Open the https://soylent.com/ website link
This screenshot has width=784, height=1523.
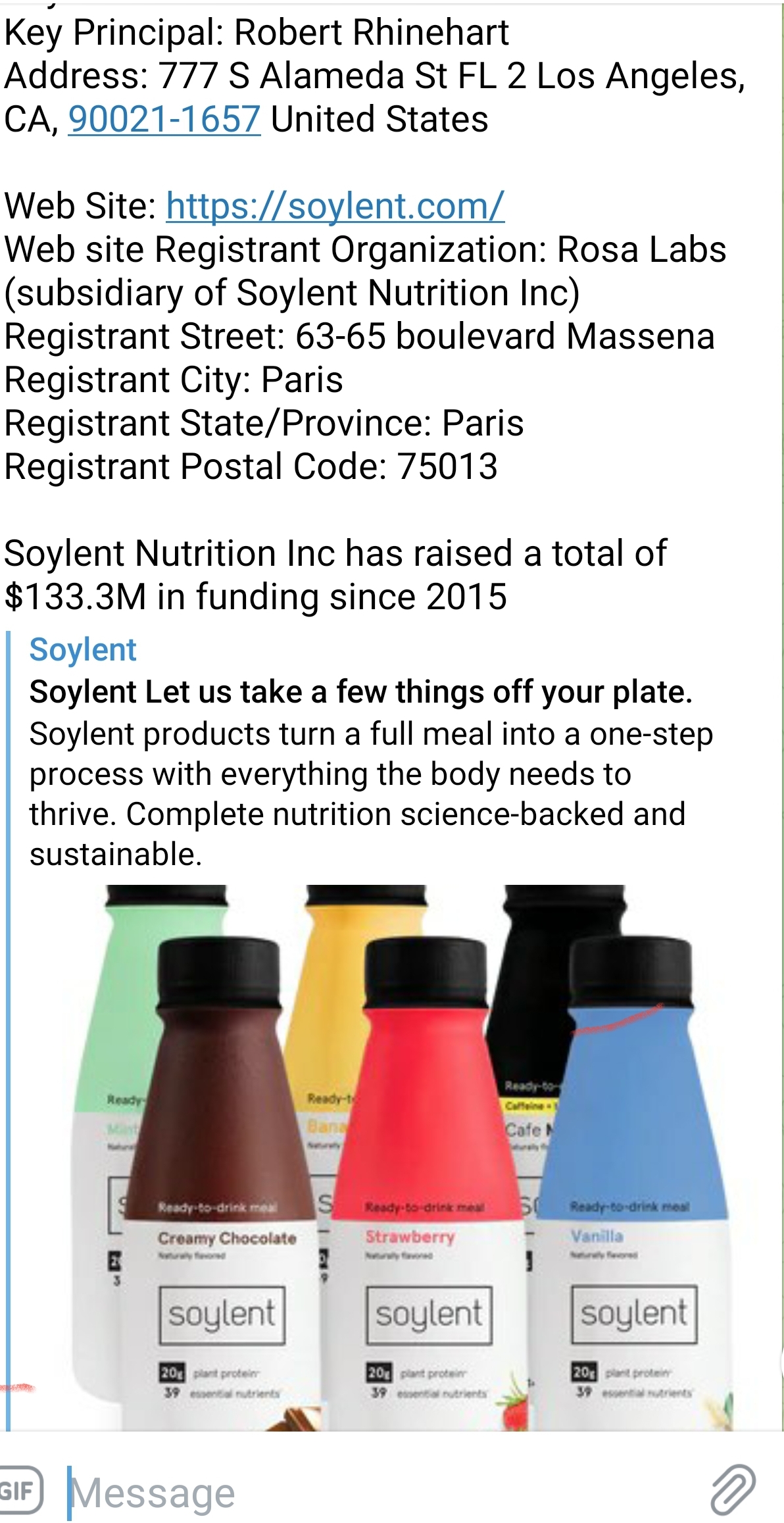[335, 207]
